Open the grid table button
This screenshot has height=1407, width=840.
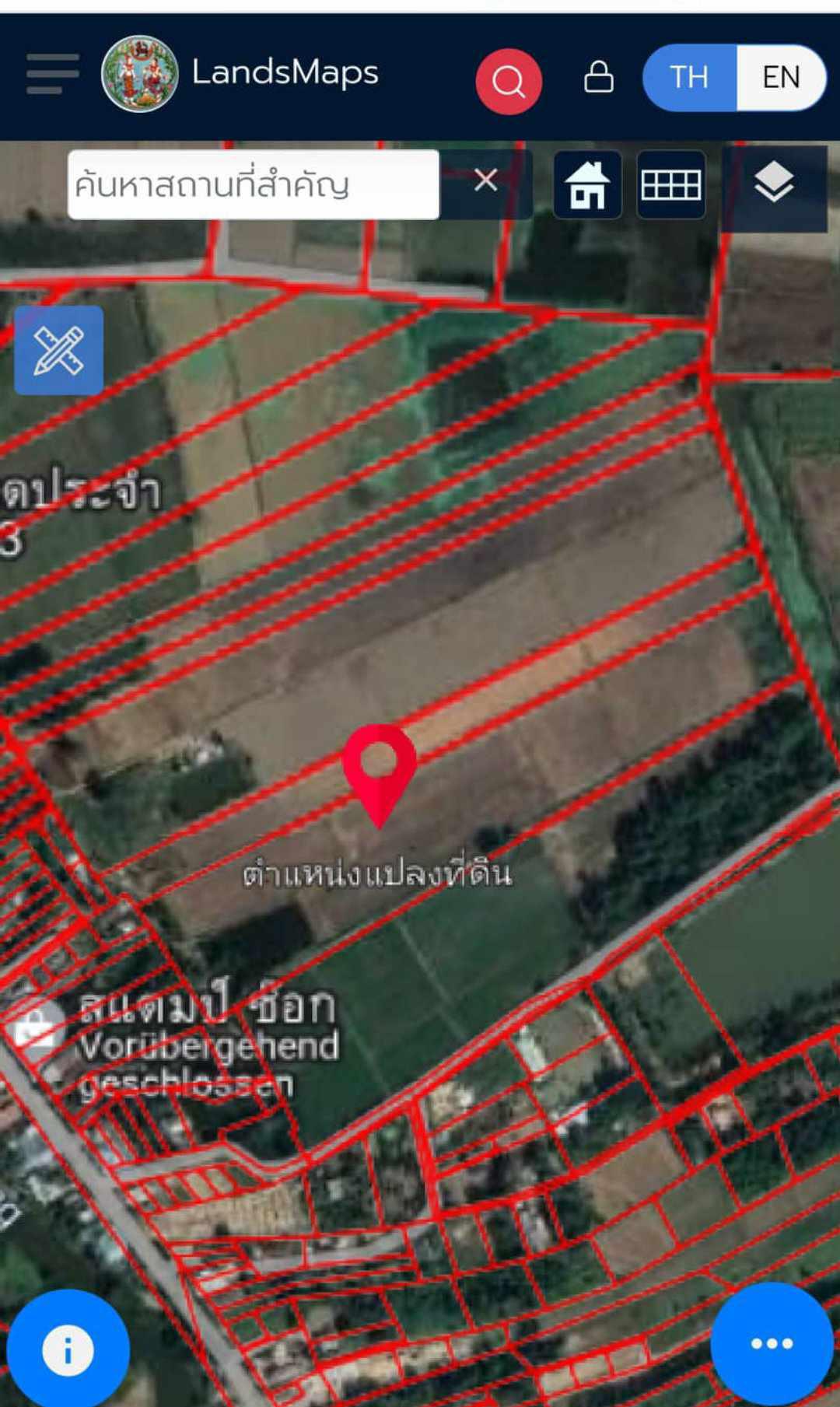pyautogui.click(x=671, y=184)
